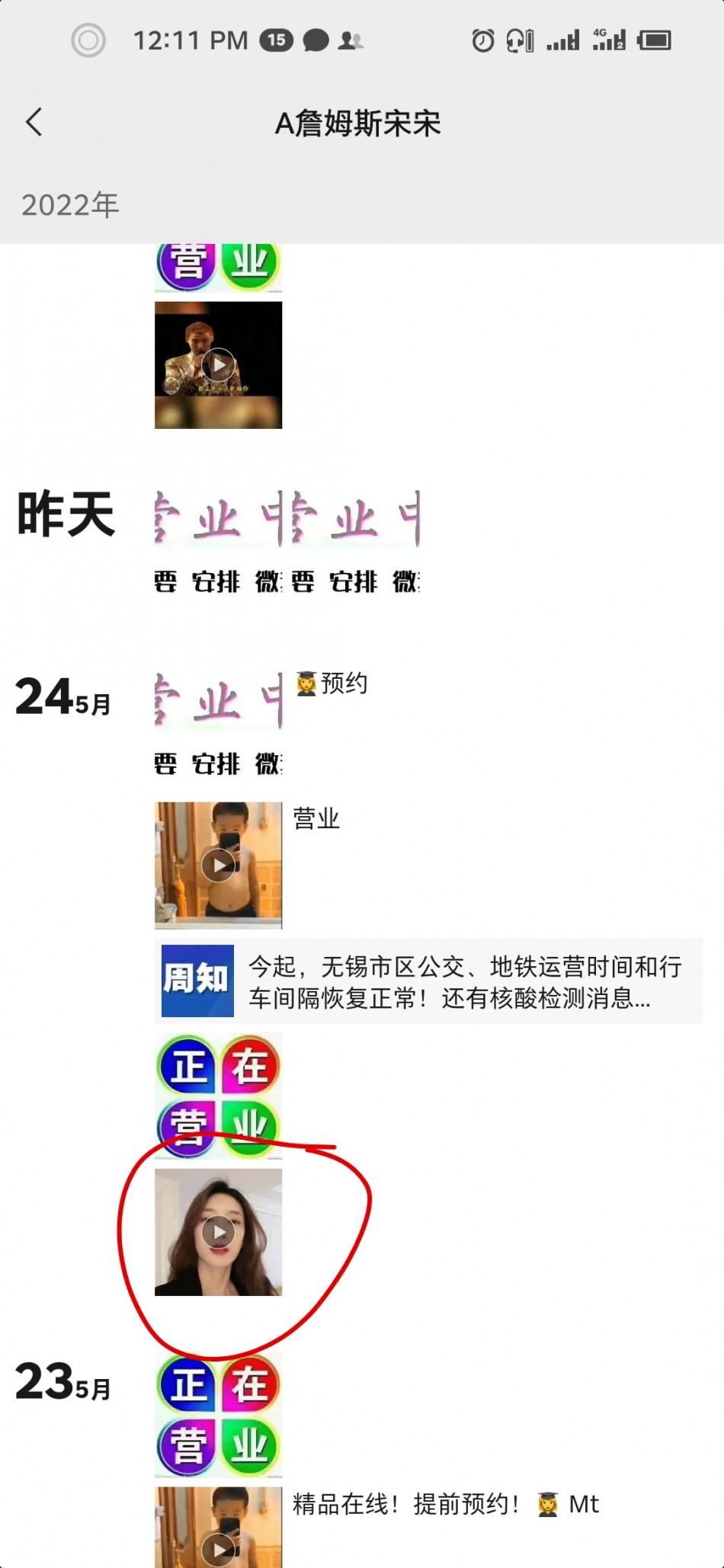The image size is (724, 1568).
Task: Open the first picture in yesterday's post
Action: (219, 542)
